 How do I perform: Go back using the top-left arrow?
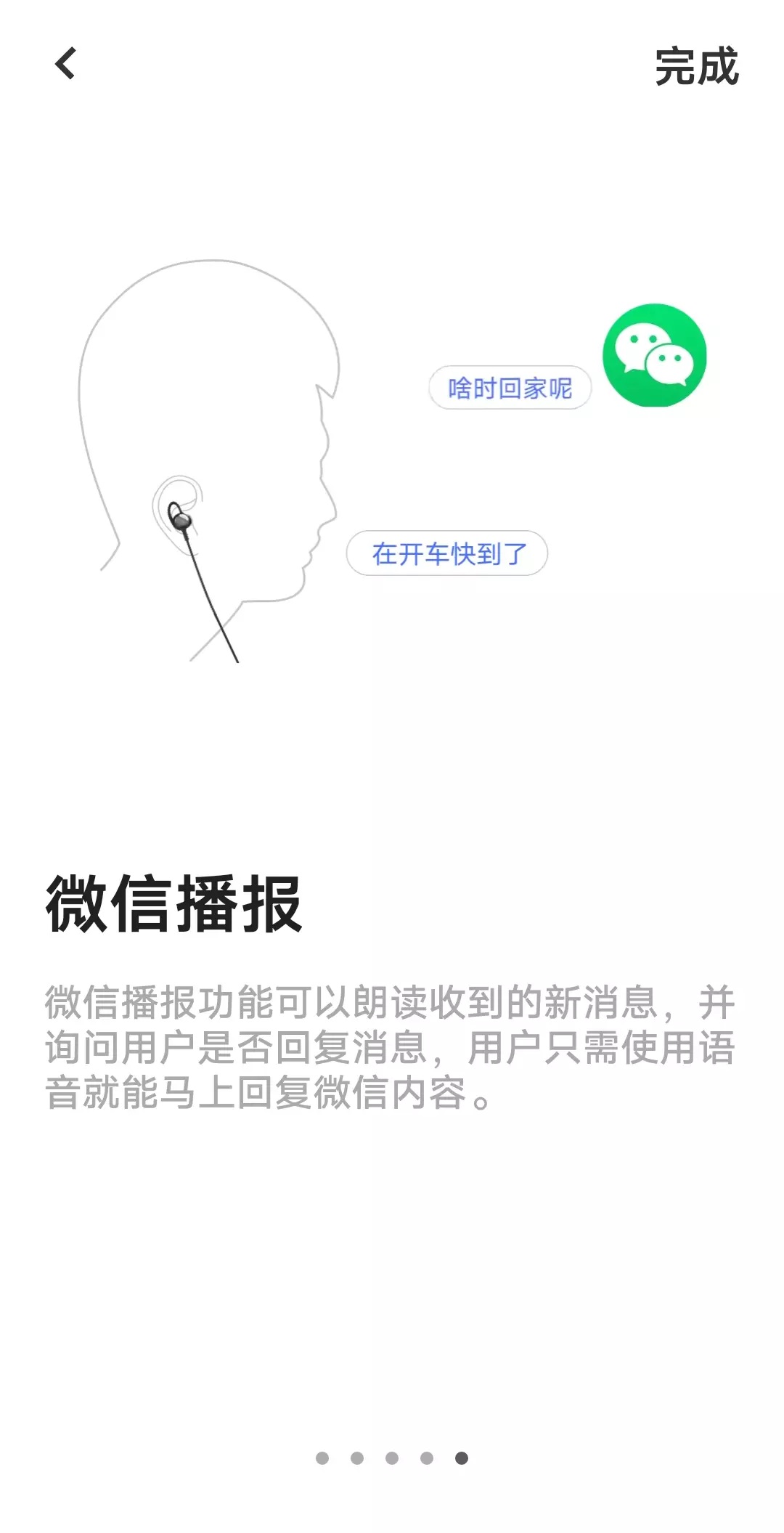(x=65, y=64)
